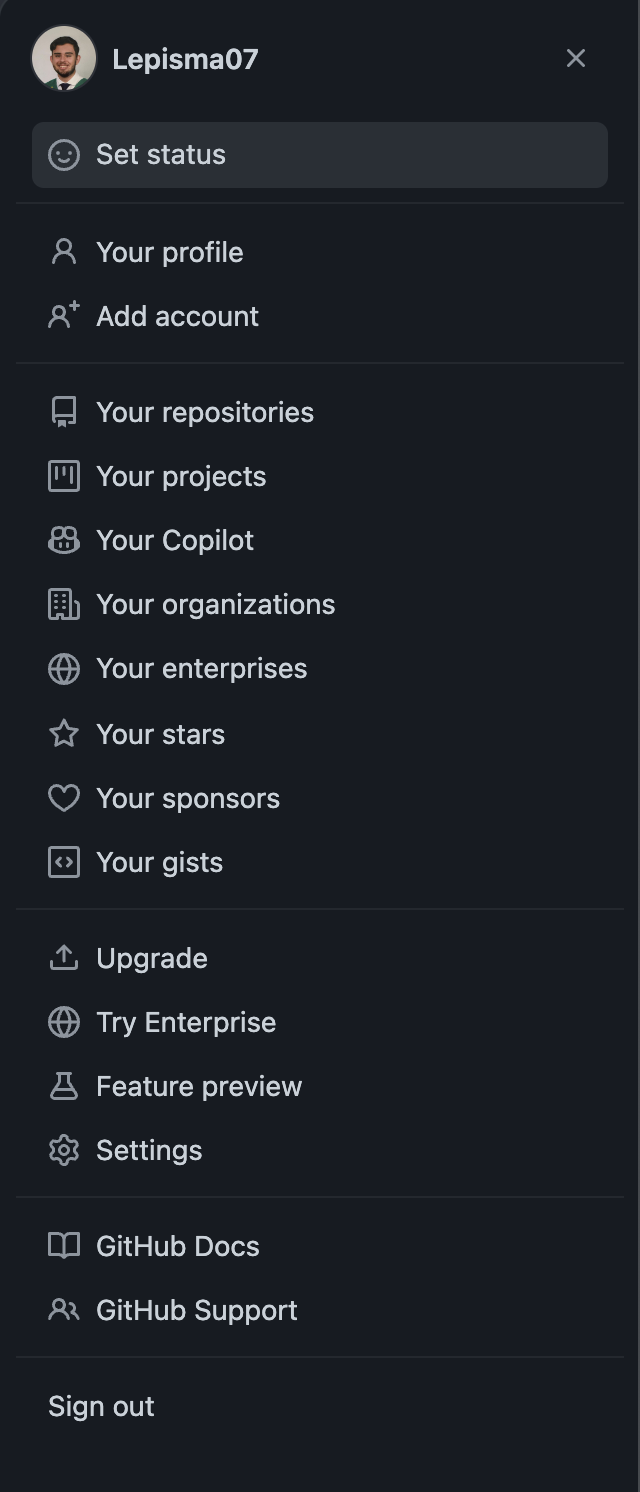Open Your projects
The width and height of the screenshot is (640, 1492).
pyautogui.click(x=181, y=476)
